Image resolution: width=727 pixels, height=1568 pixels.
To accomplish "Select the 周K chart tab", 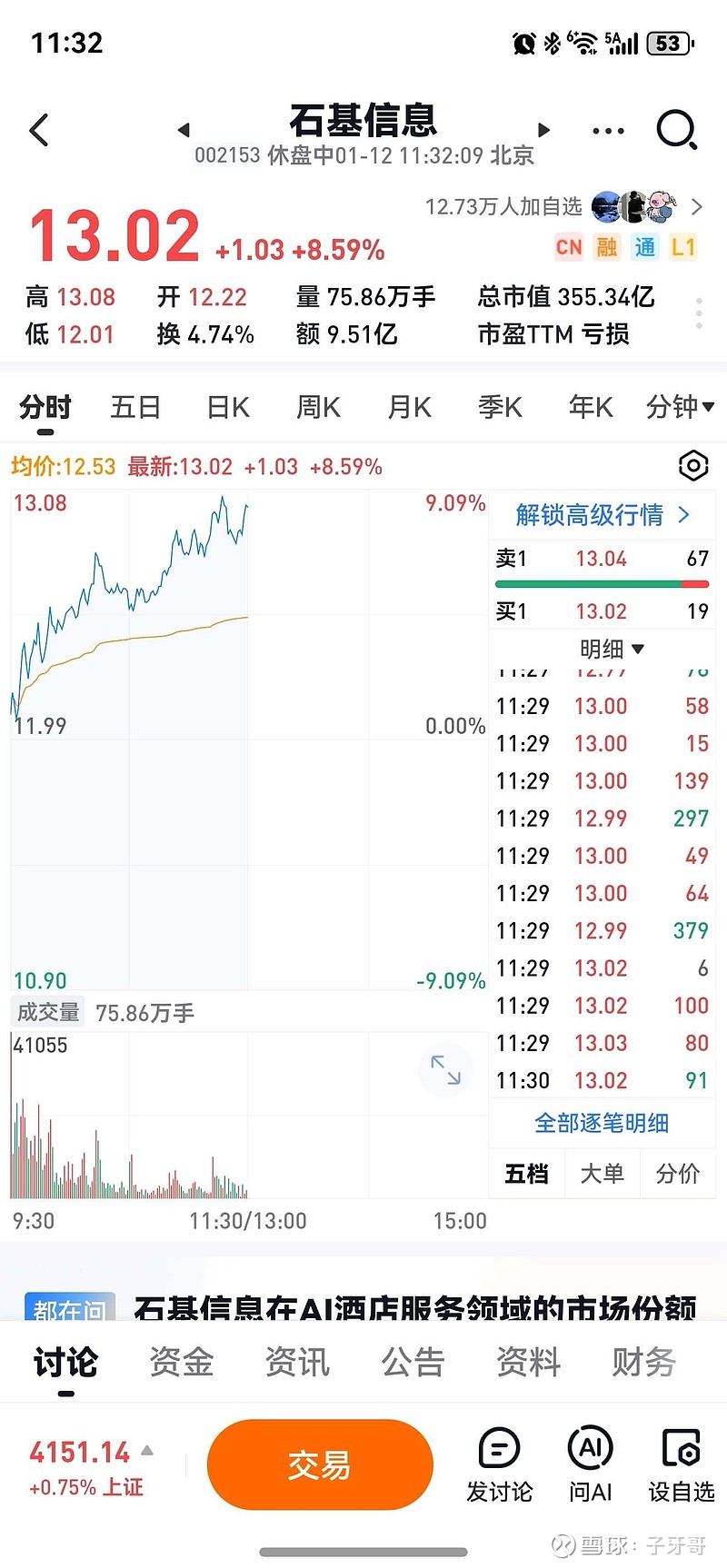I will tap(318, 407).
